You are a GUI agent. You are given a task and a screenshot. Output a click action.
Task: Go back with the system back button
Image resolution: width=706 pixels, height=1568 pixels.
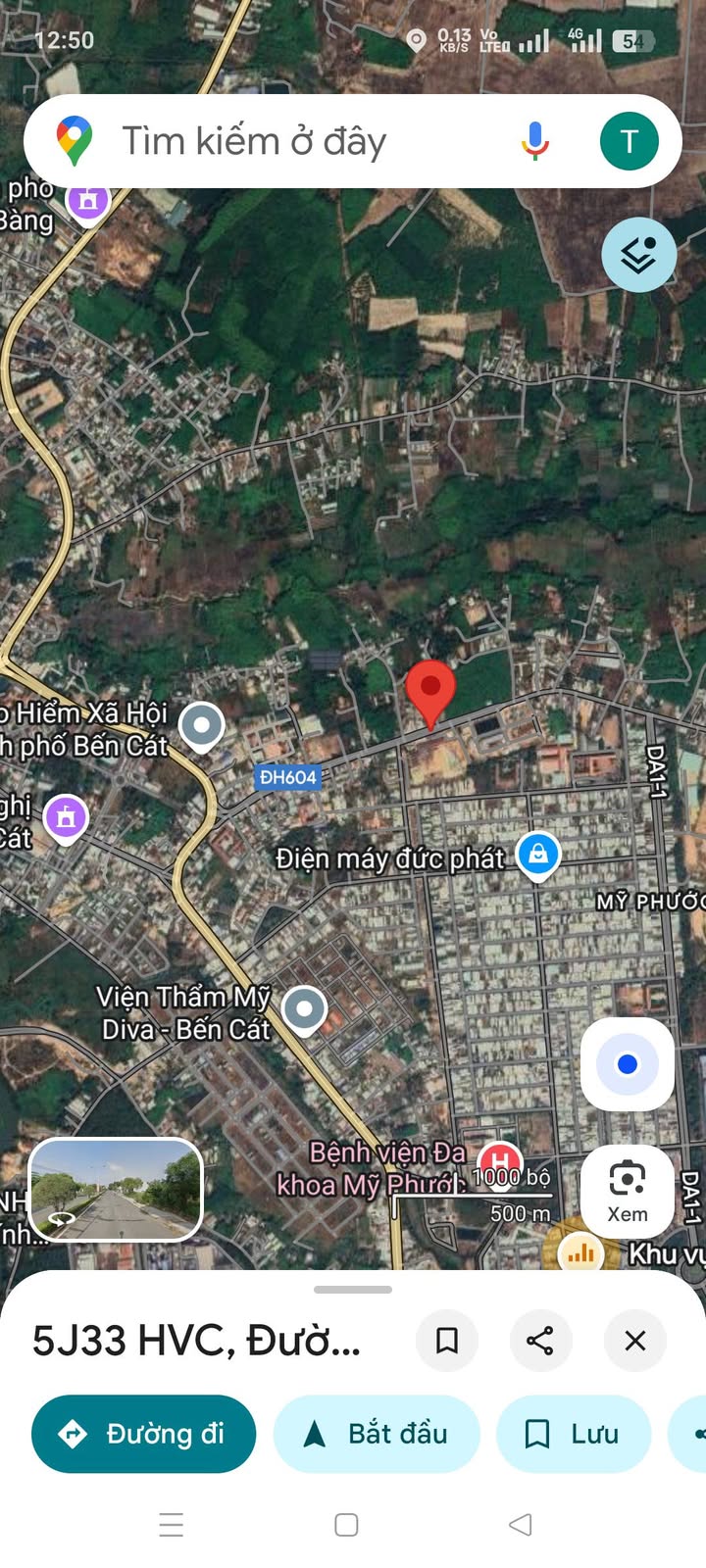pyautogui.click(x=521, y=1524)
